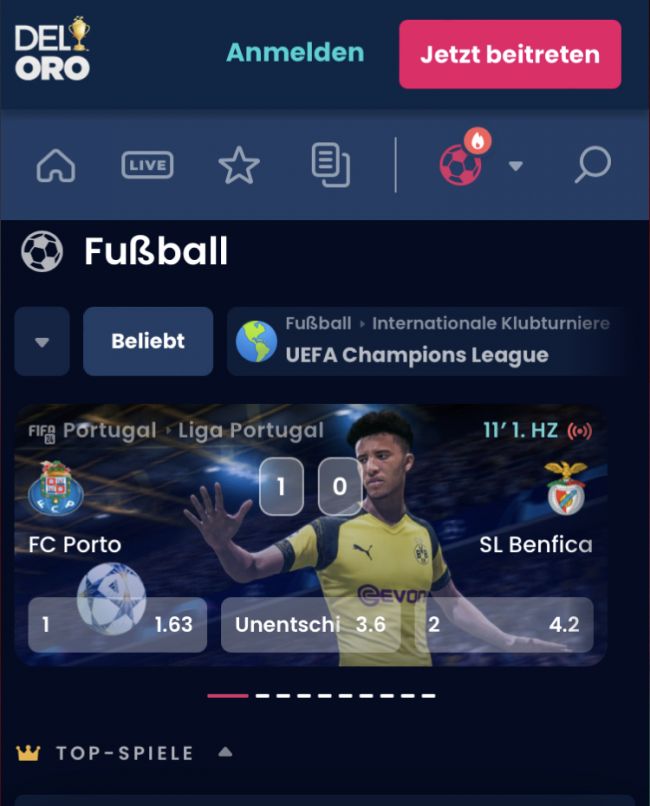This screenshot has width=650, height=806.
Task: Bet on FC Porto win at 1.63
Action: pos(118,625)
